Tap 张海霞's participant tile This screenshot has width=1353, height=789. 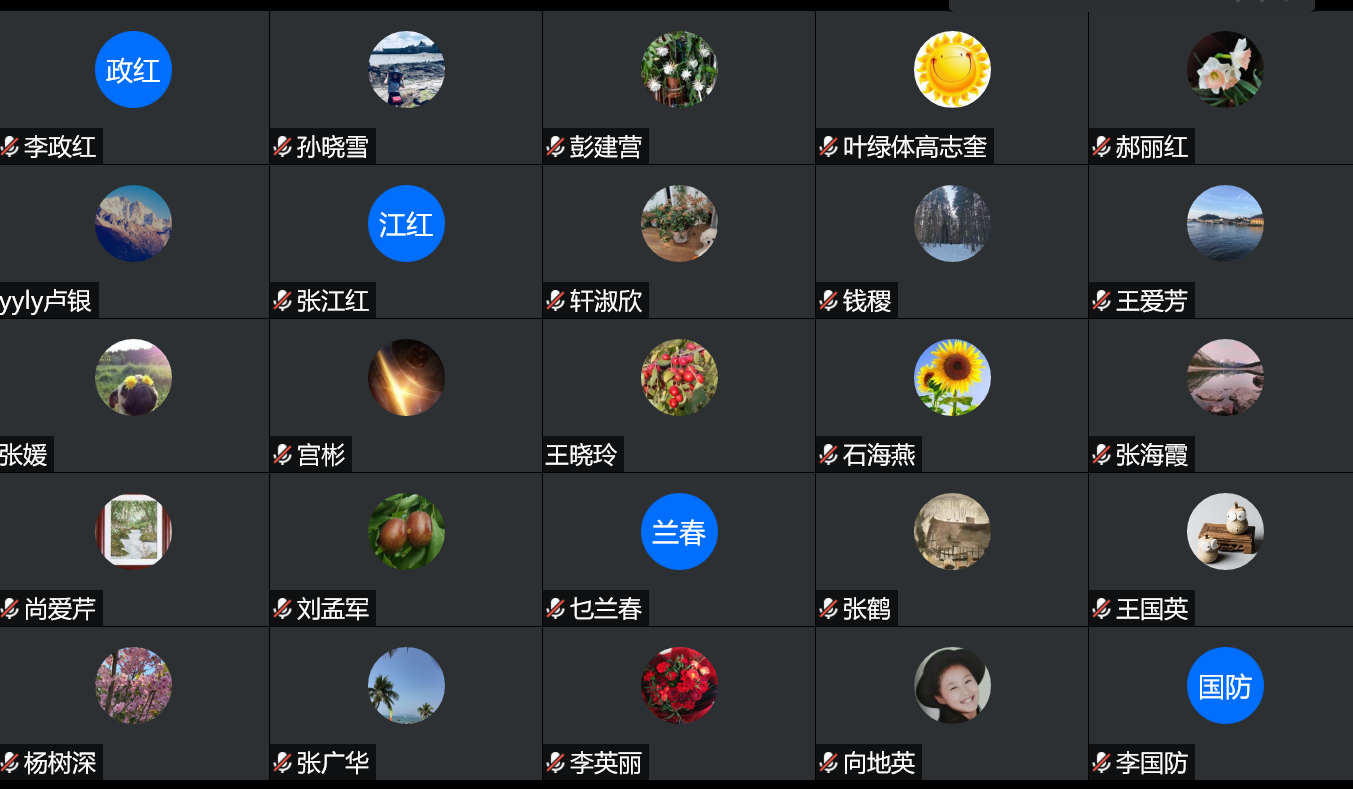[x=1225, y=377]
